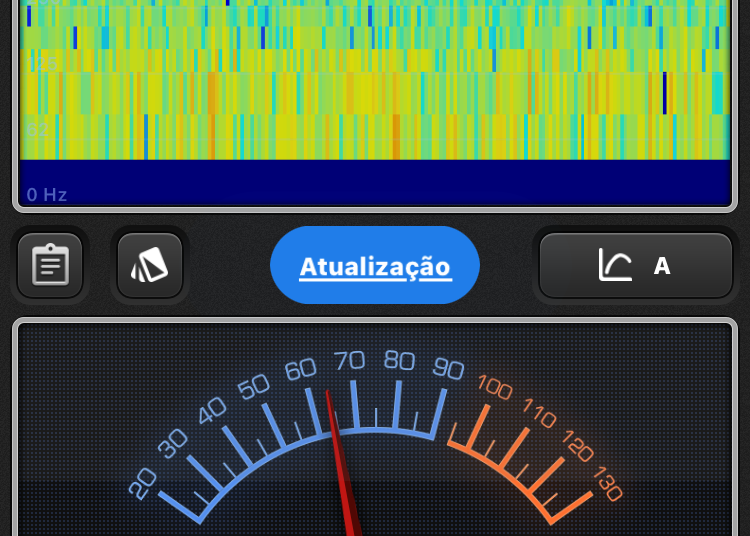Tap the Atualização button
Image resolution: width=750 pixels, height=536 pixels.
(x=375, y=266)
